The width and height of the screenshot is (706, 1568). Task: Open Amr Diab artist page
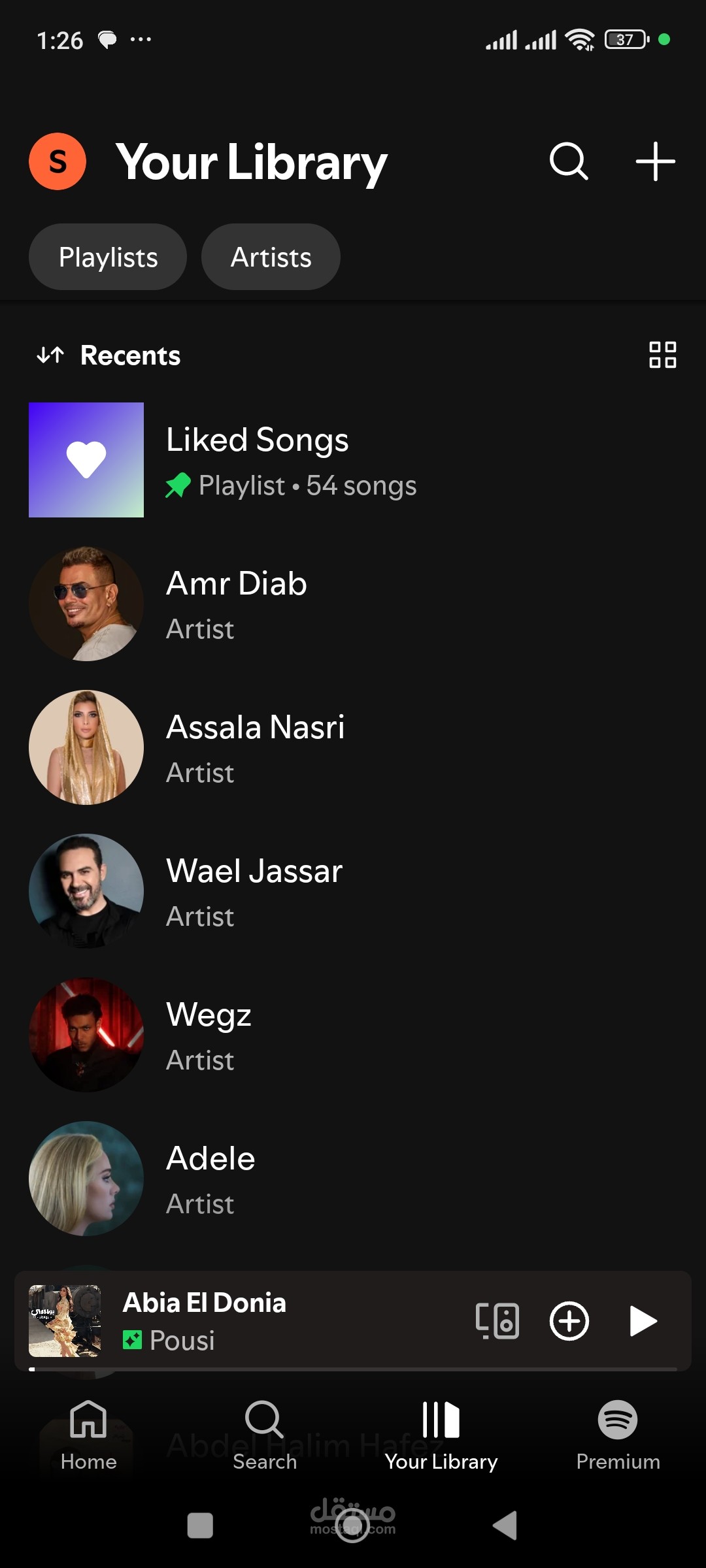[x=353, y=604]
